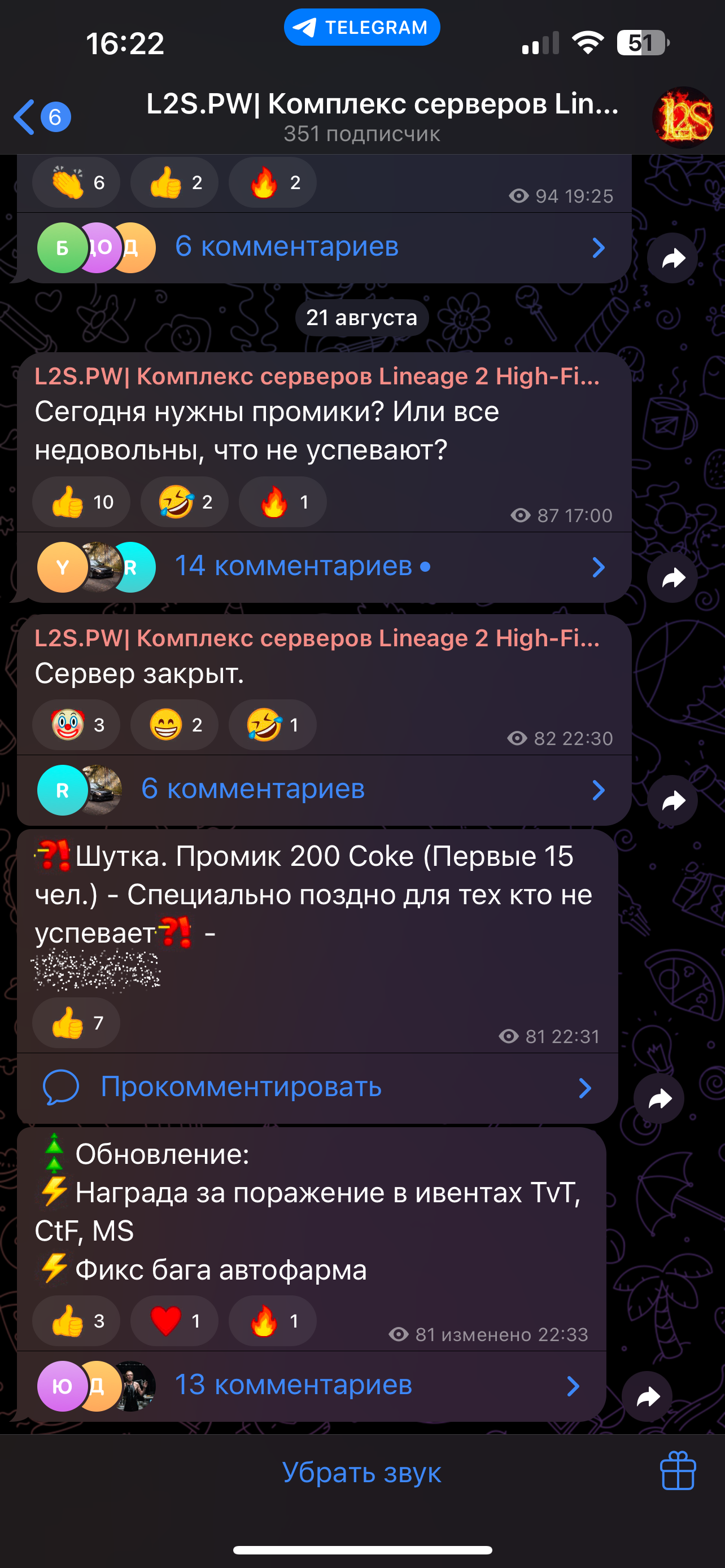Mute channel with Убрать звук

coord(361,1473)
